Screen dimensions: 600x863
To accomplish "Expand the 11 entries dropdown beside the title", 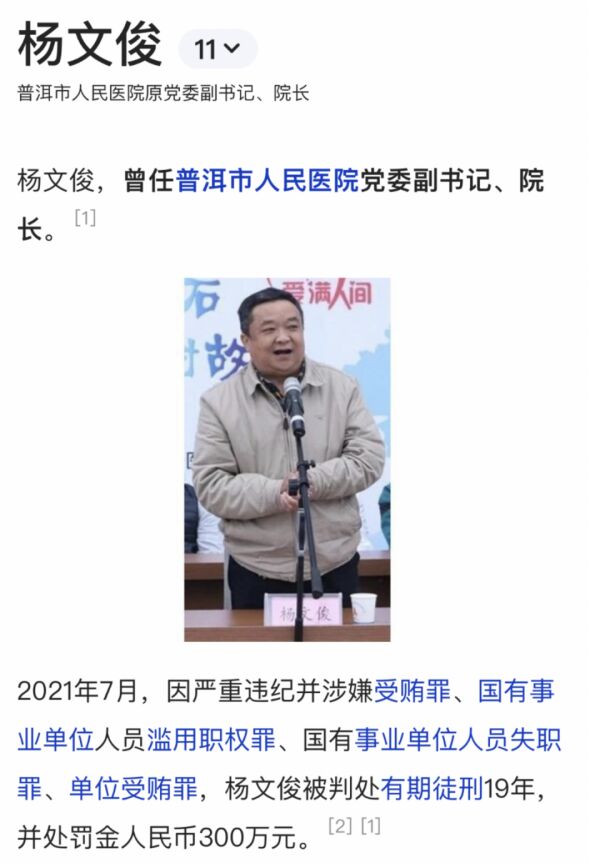I will click(217, 49).
